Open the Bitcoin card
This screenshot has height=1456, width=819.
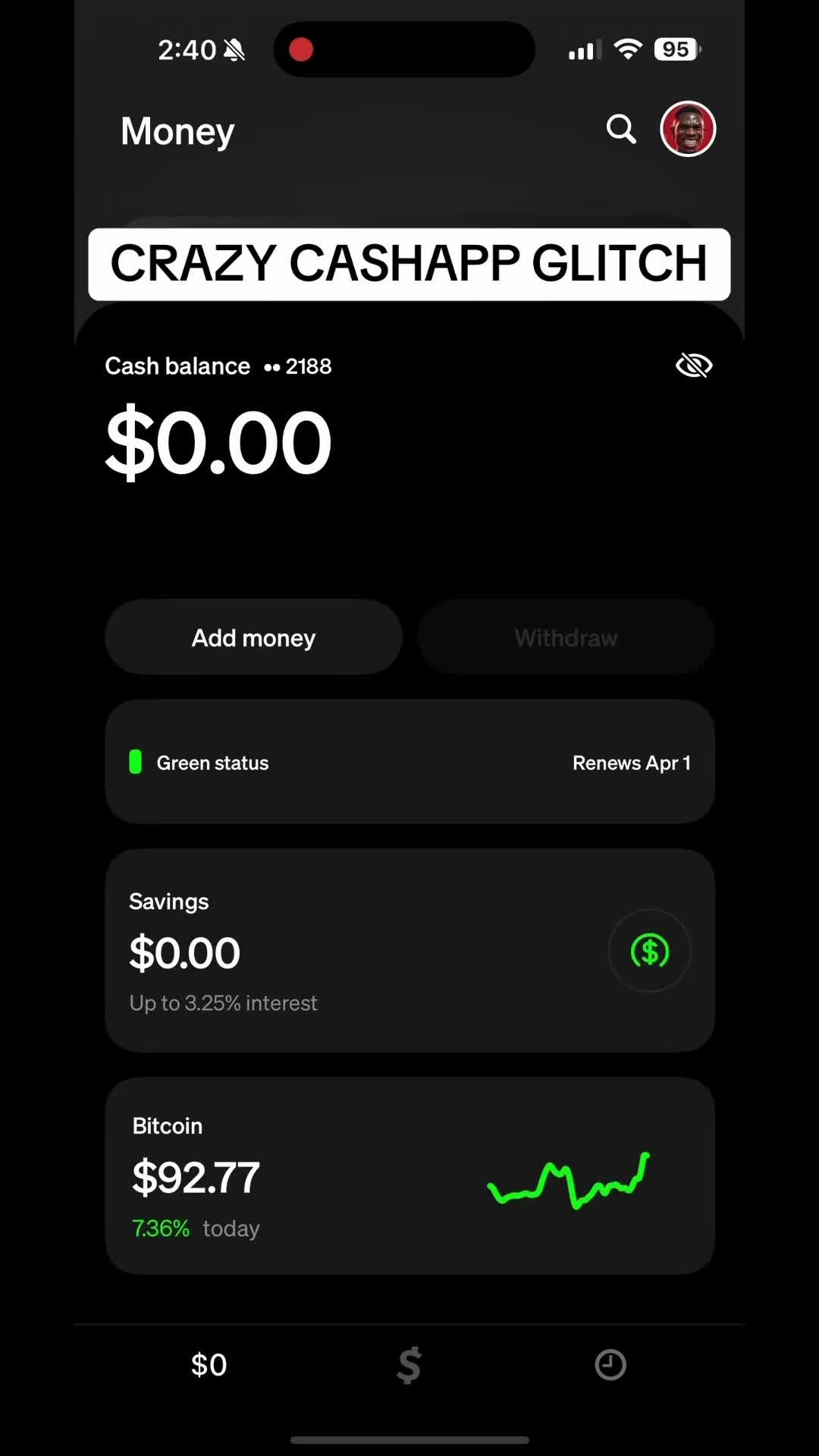409,1175
